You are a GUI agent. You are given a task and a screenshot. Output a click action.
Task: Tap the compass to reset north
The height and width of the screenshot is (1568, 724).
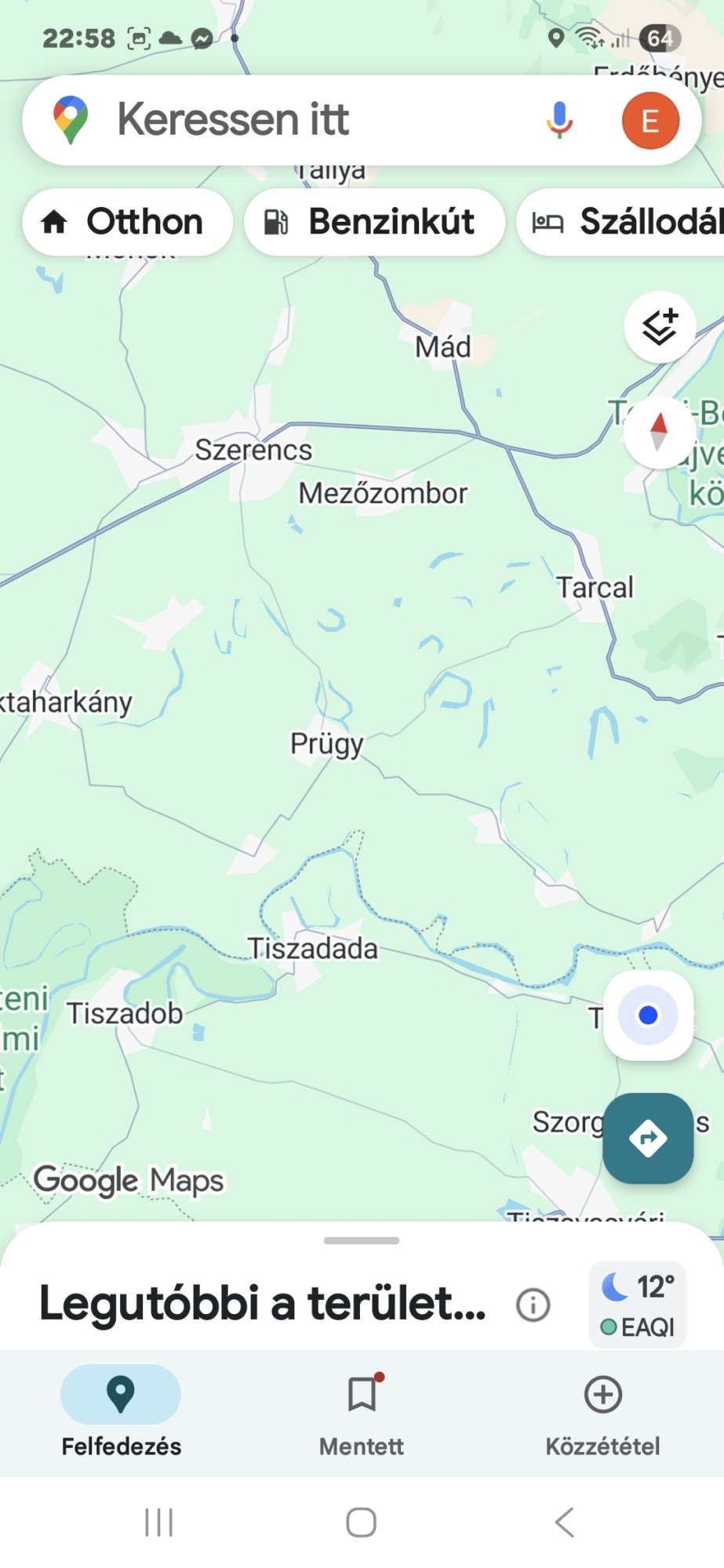(659, 431)
